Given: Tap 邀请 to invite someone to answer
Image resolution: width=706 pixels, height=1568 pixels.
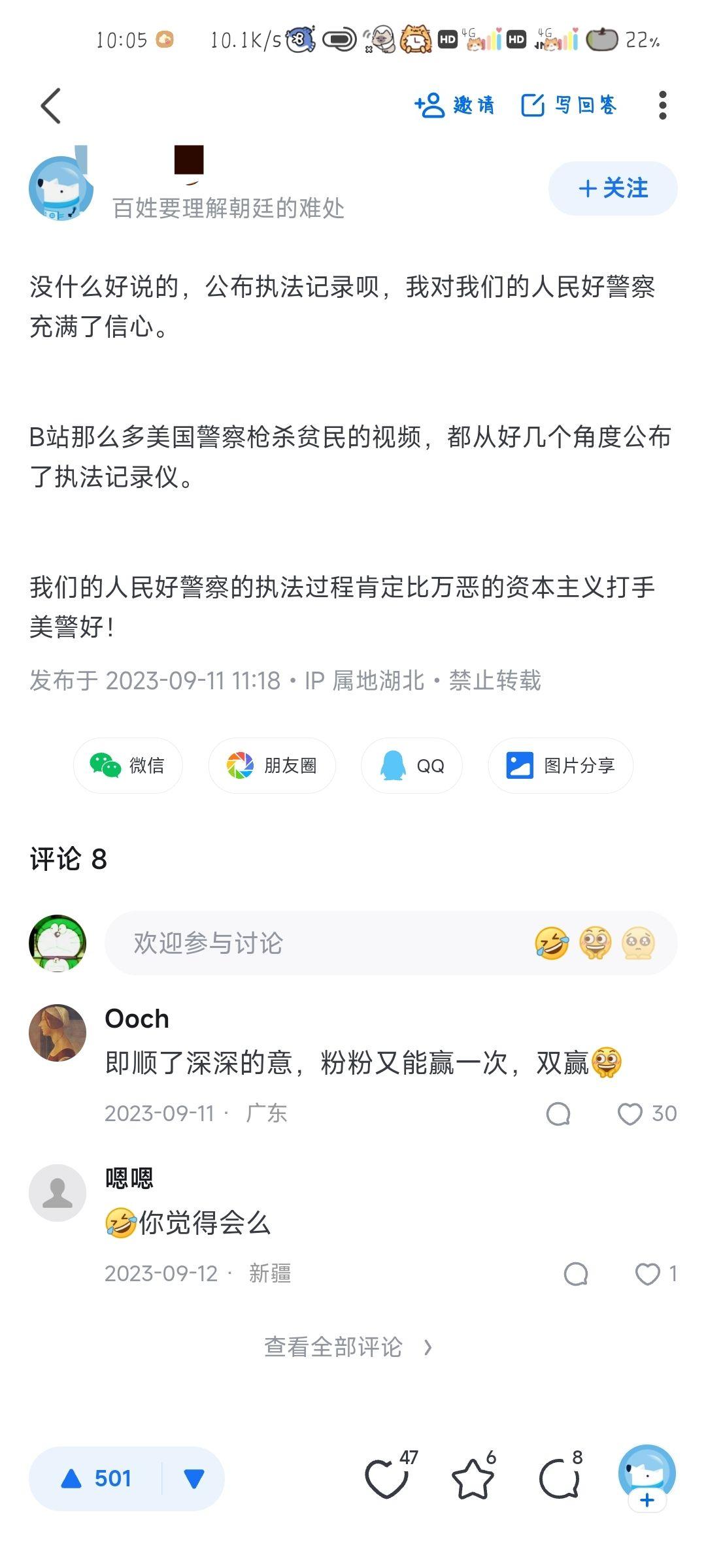Looking at the screenshot, I should pyautogui.click(x=455, y=105).
